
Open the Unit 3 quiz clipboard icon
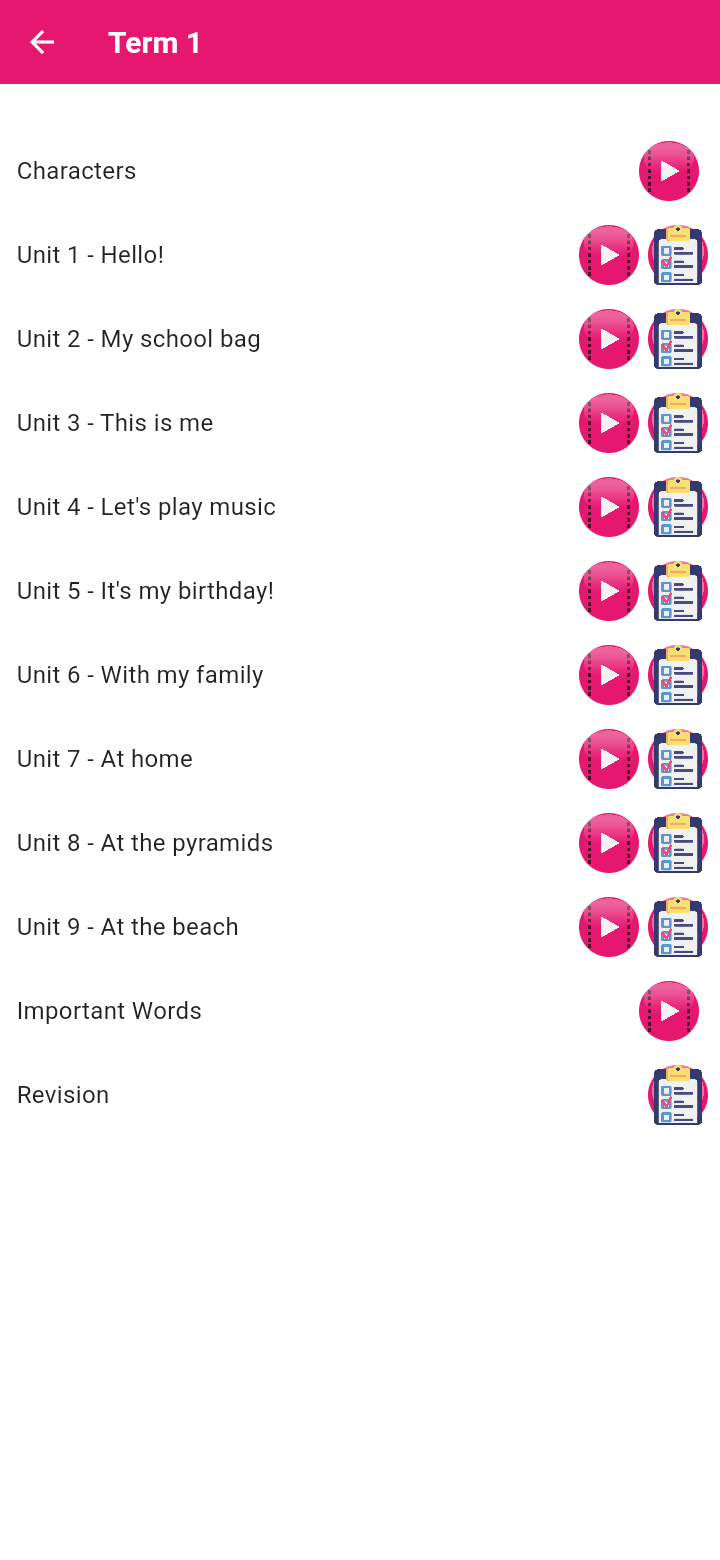coord(678,422)
